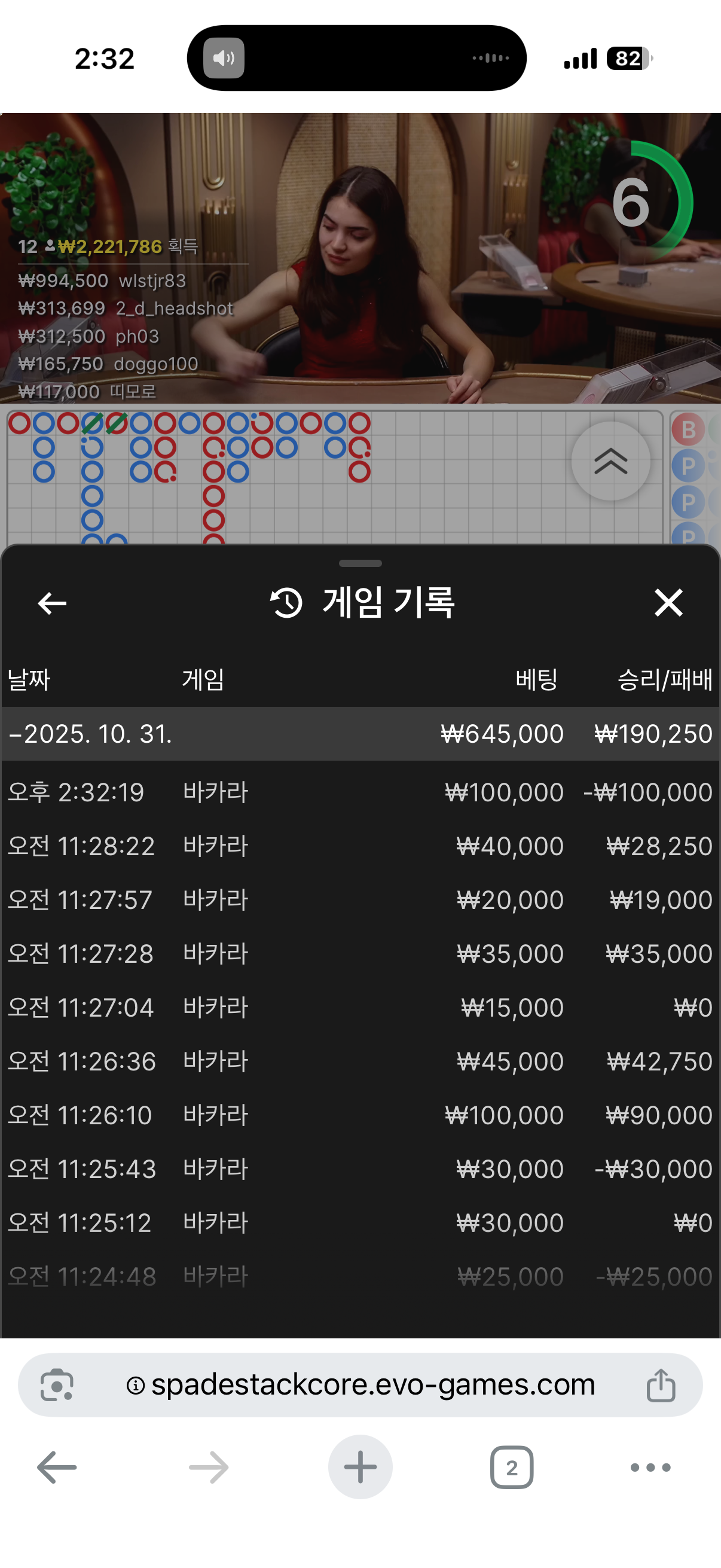Open the camera search icon in address bar
This screenshot has height=1568, width=721.
click(57, 1386)
